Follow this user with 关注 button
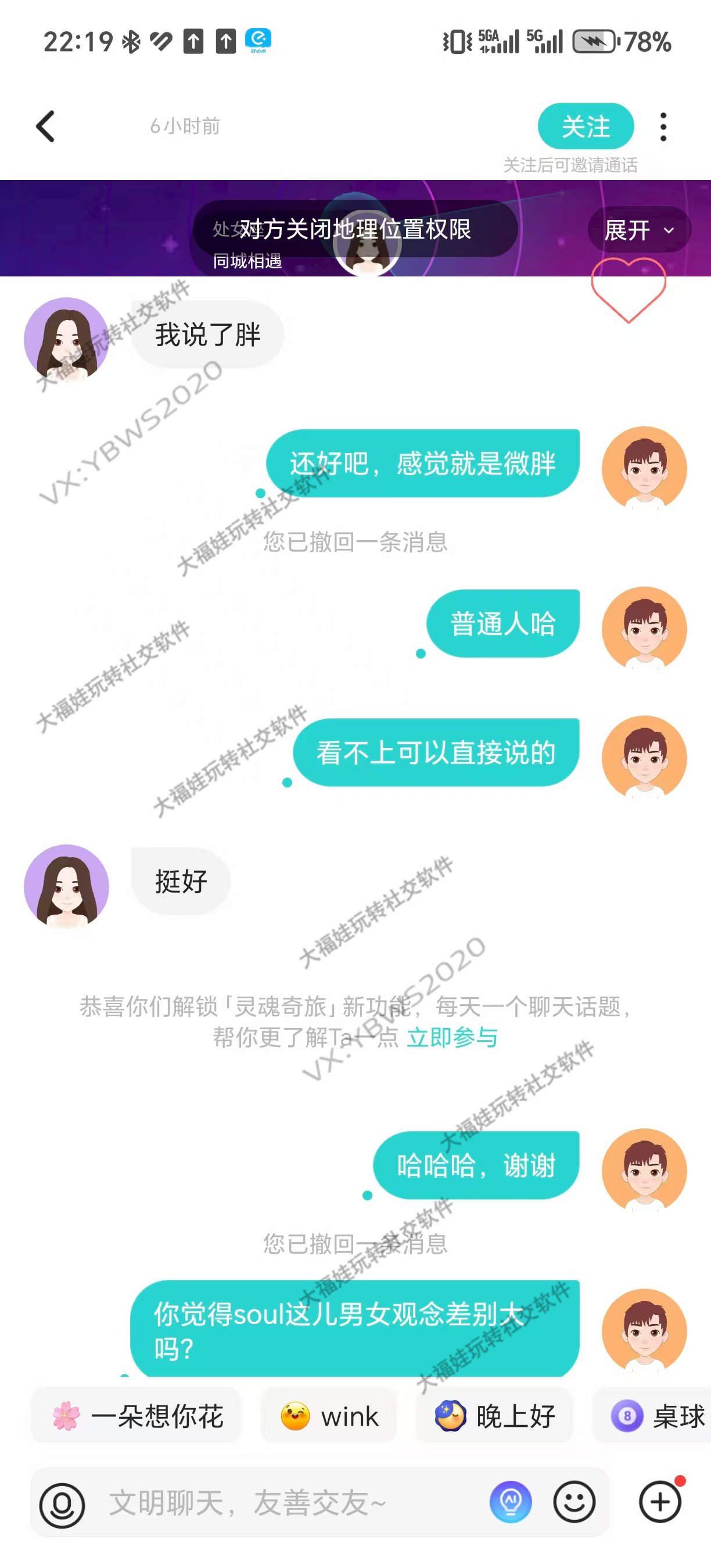 pos(585,126)
